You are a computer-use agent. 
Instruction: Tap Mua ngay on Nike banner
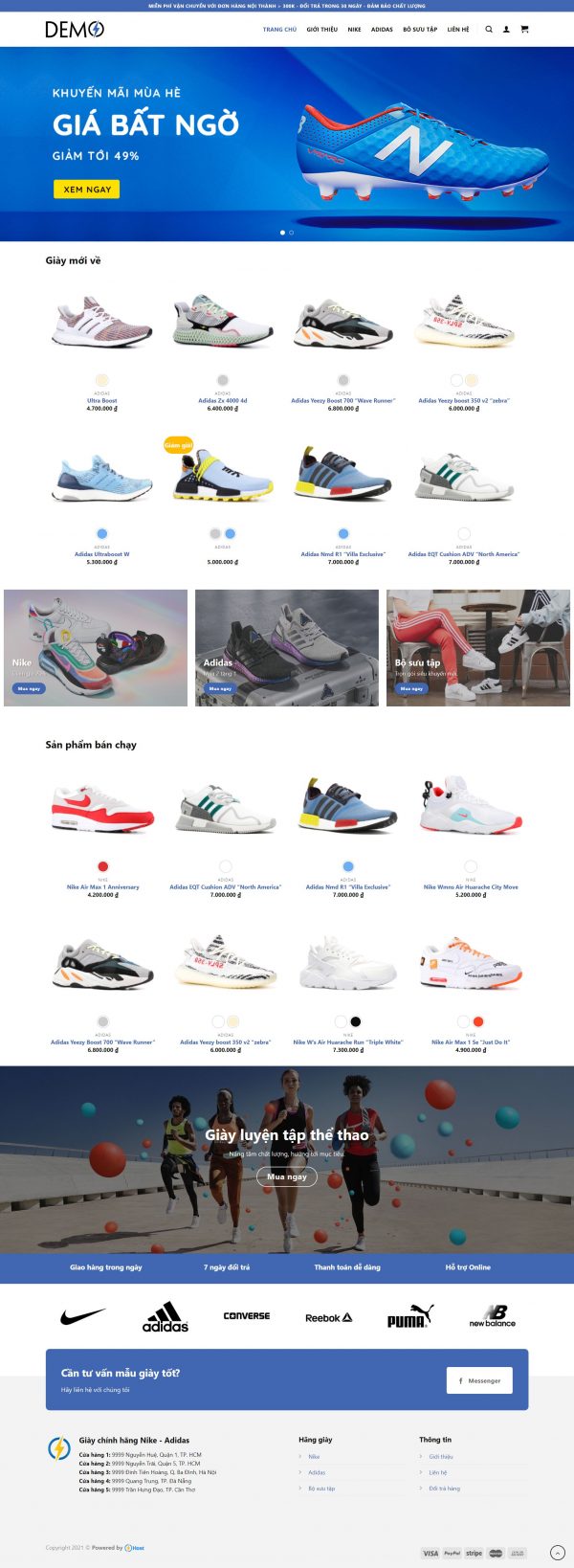click(29, 688)
